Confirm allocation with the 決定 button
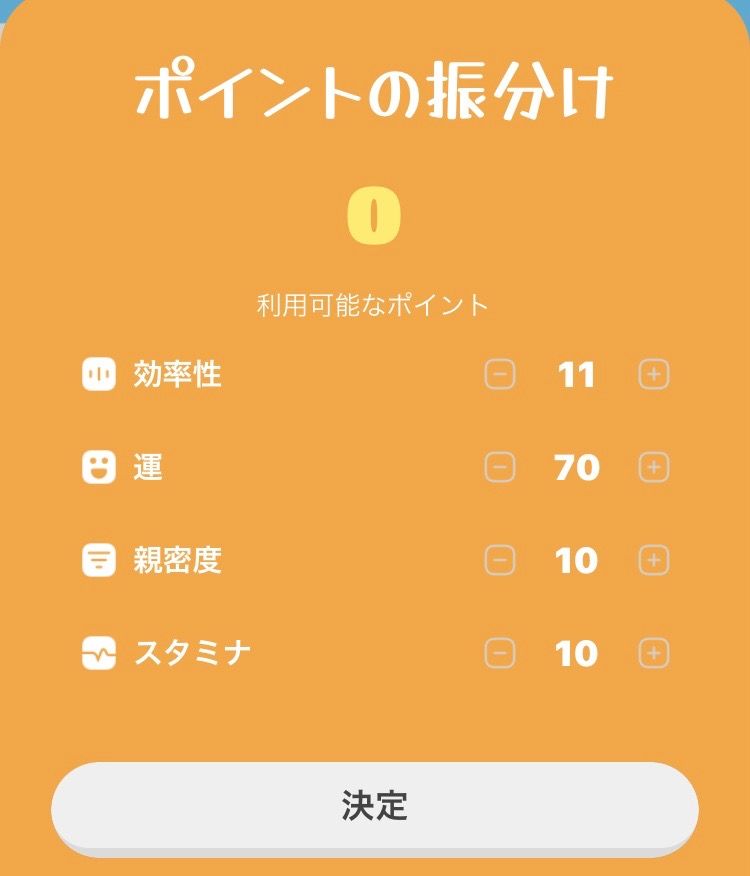 coord(375,806)
